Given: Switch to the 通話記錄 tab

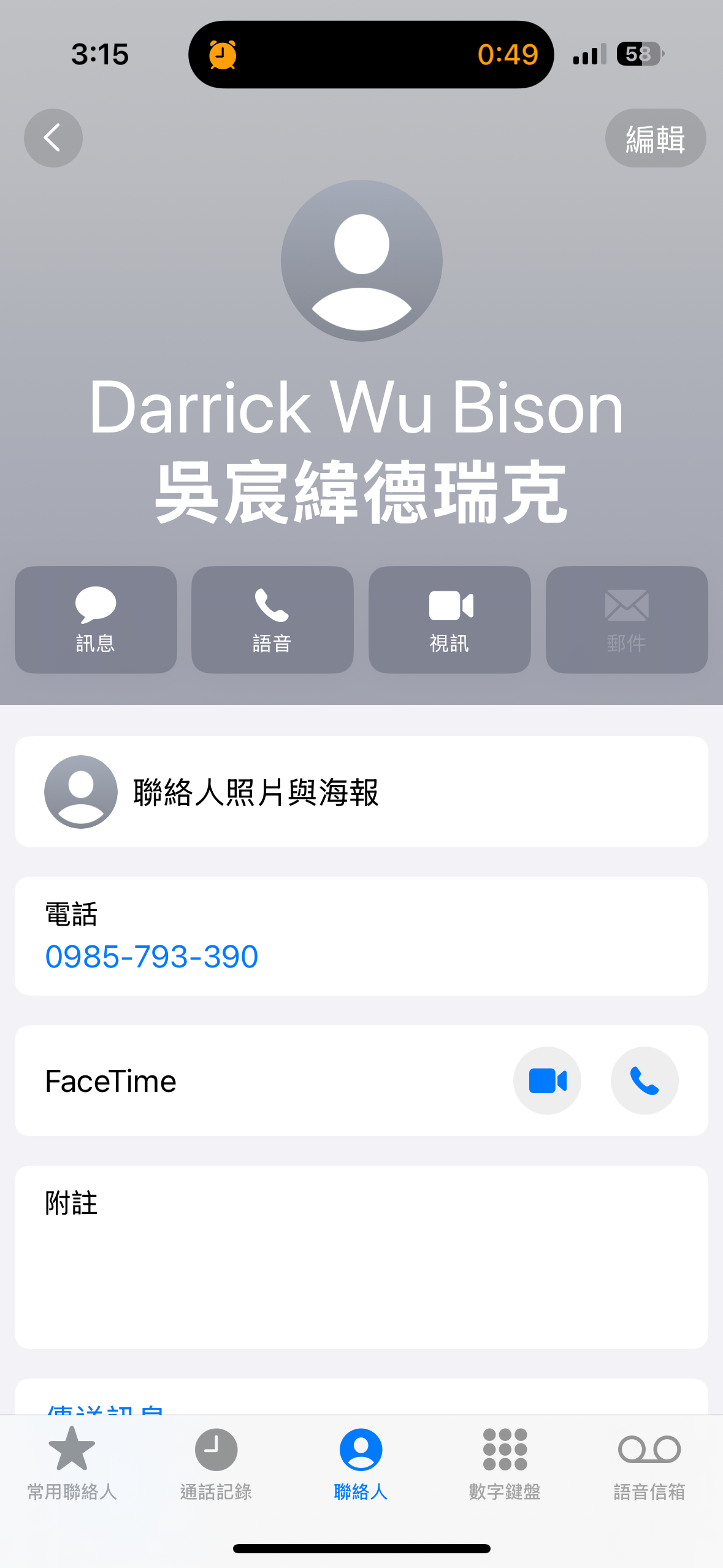Looking at the screenshot, I should [216, 1463].
